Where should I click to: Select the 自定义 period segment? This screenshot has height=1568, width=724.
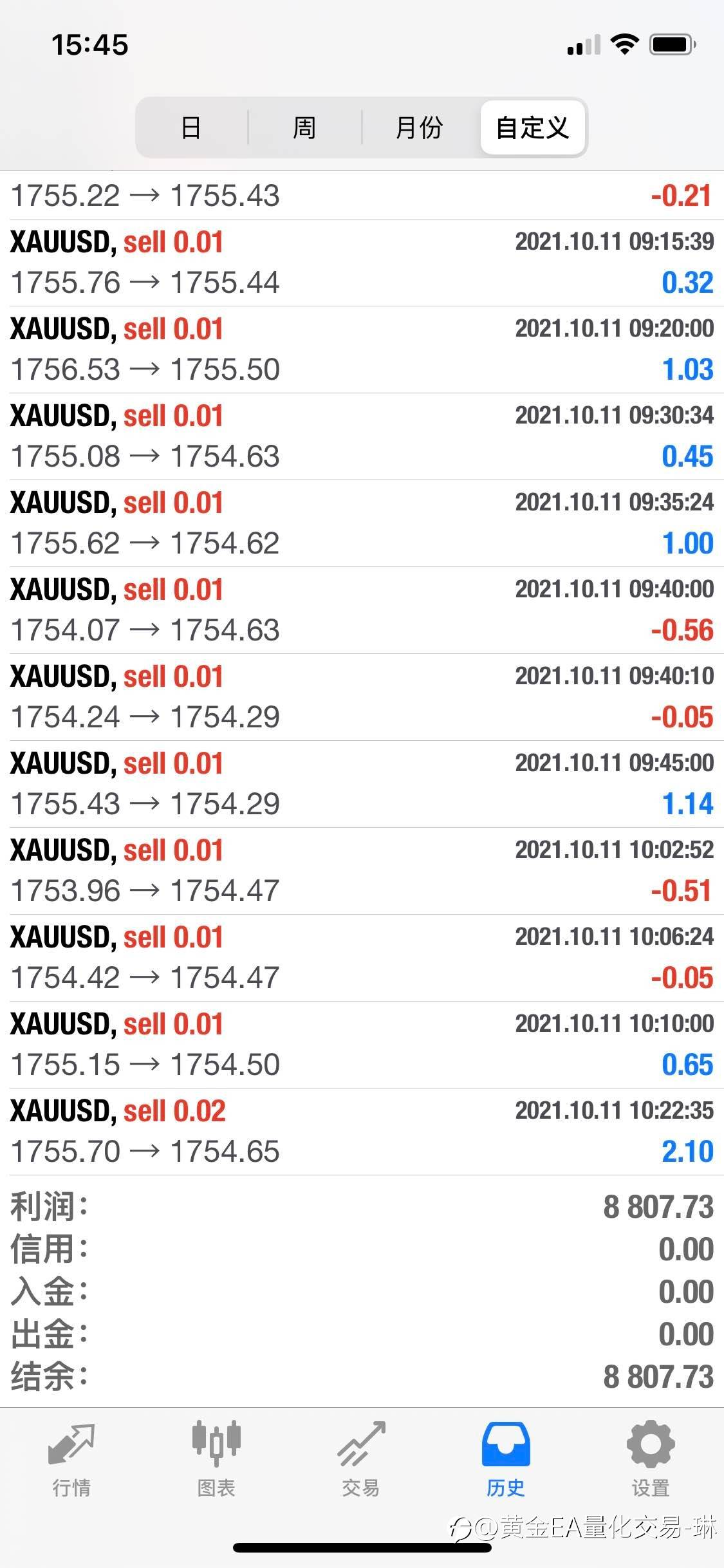(532, 127)
